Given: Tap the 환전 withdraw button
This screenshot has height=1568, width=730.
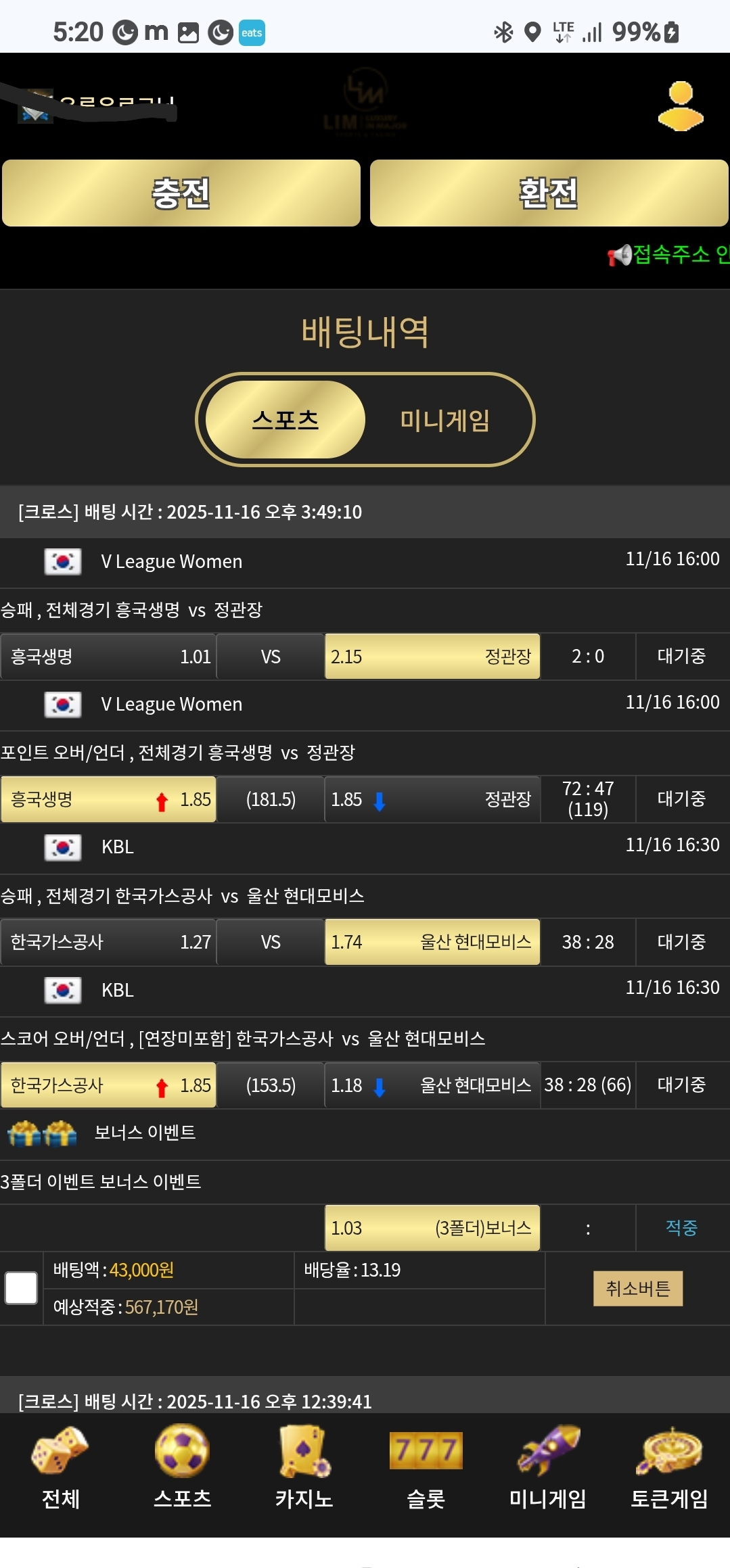Looking at the screenshot, I should [549, 193].
